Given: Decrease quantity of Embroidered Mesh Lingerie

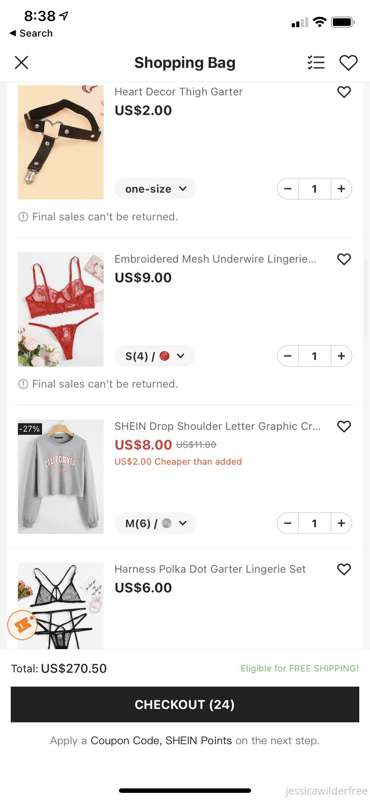Looking at the screenshot, I should (x=288, y=356).
